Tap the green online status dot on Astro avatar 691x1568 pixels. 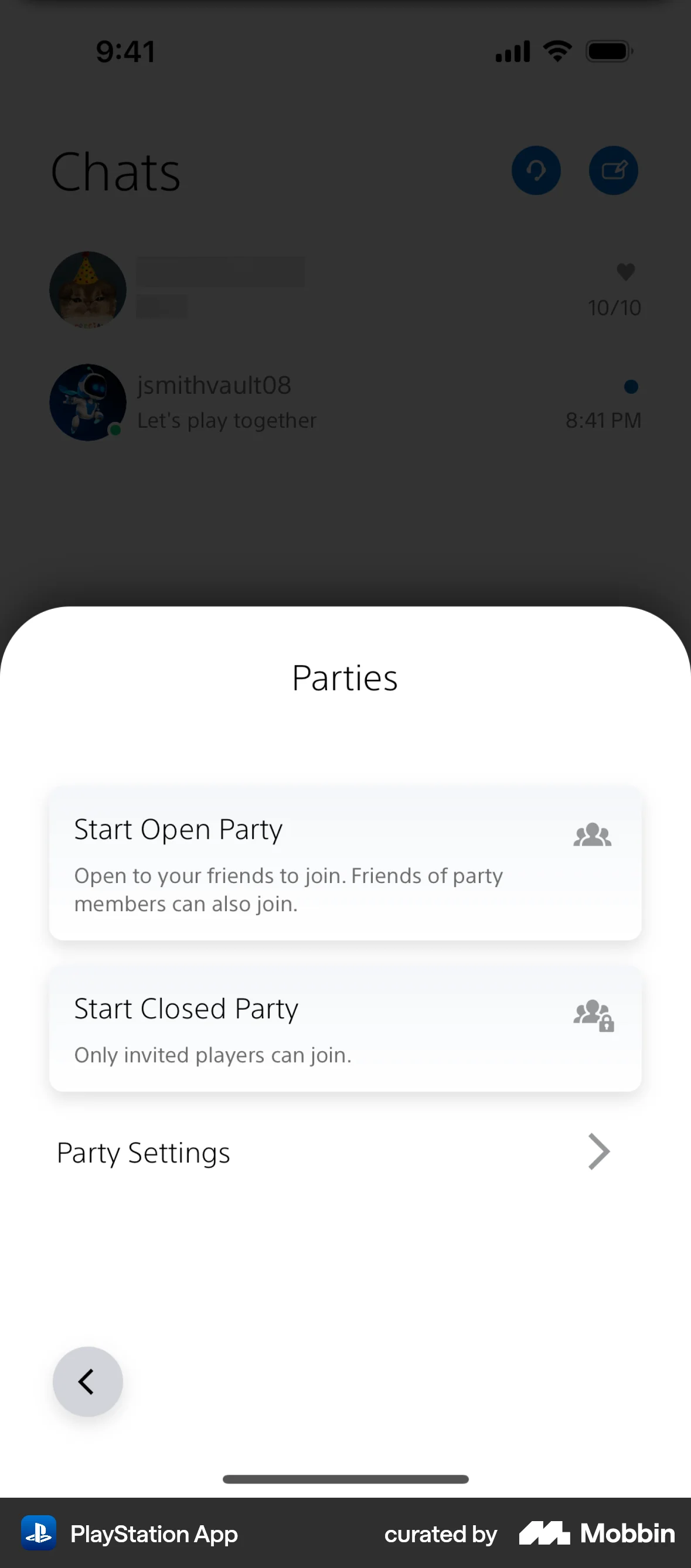(114, 430)
